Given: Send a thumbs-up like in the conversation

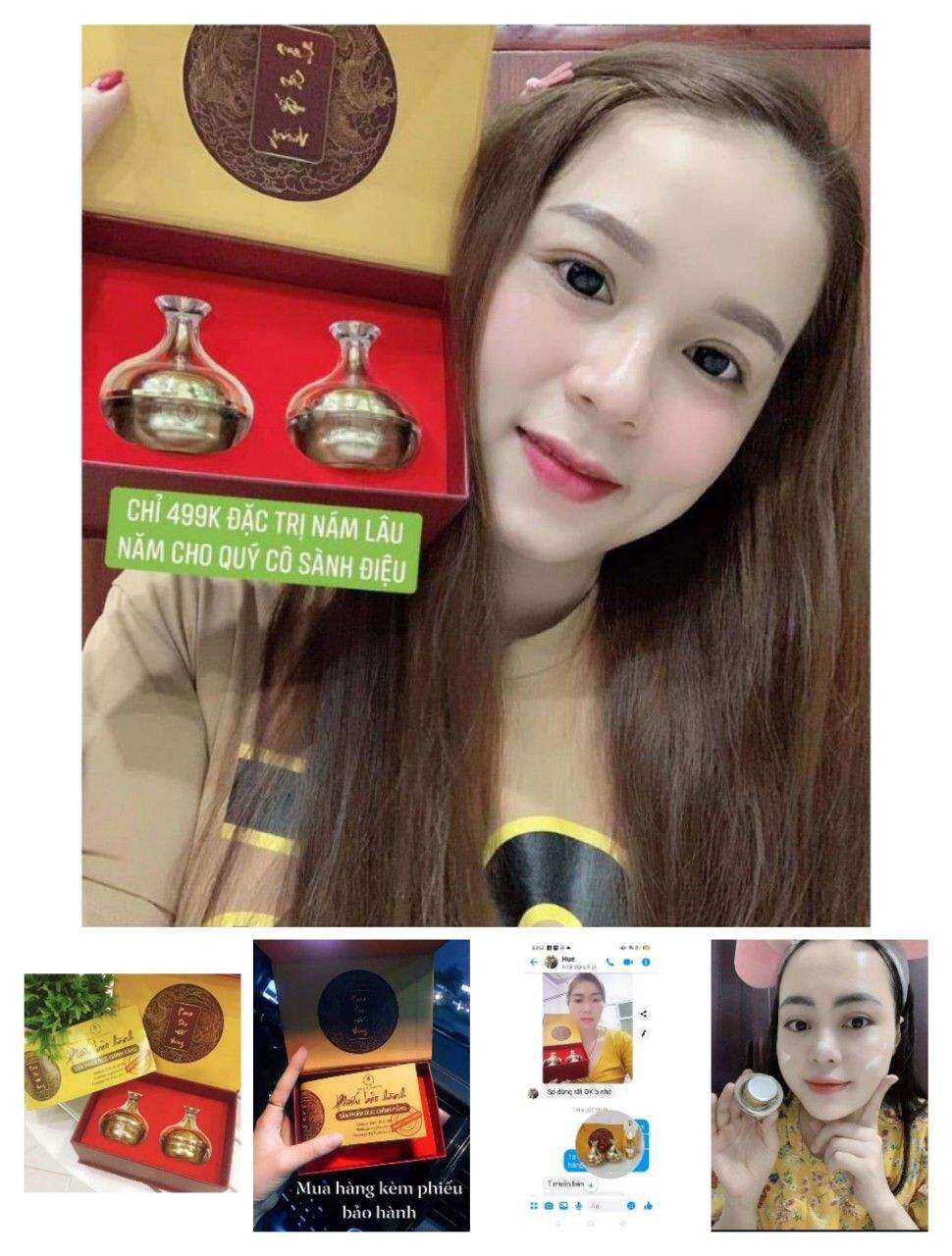Looking at the screenshot, I should [647, 1206].
